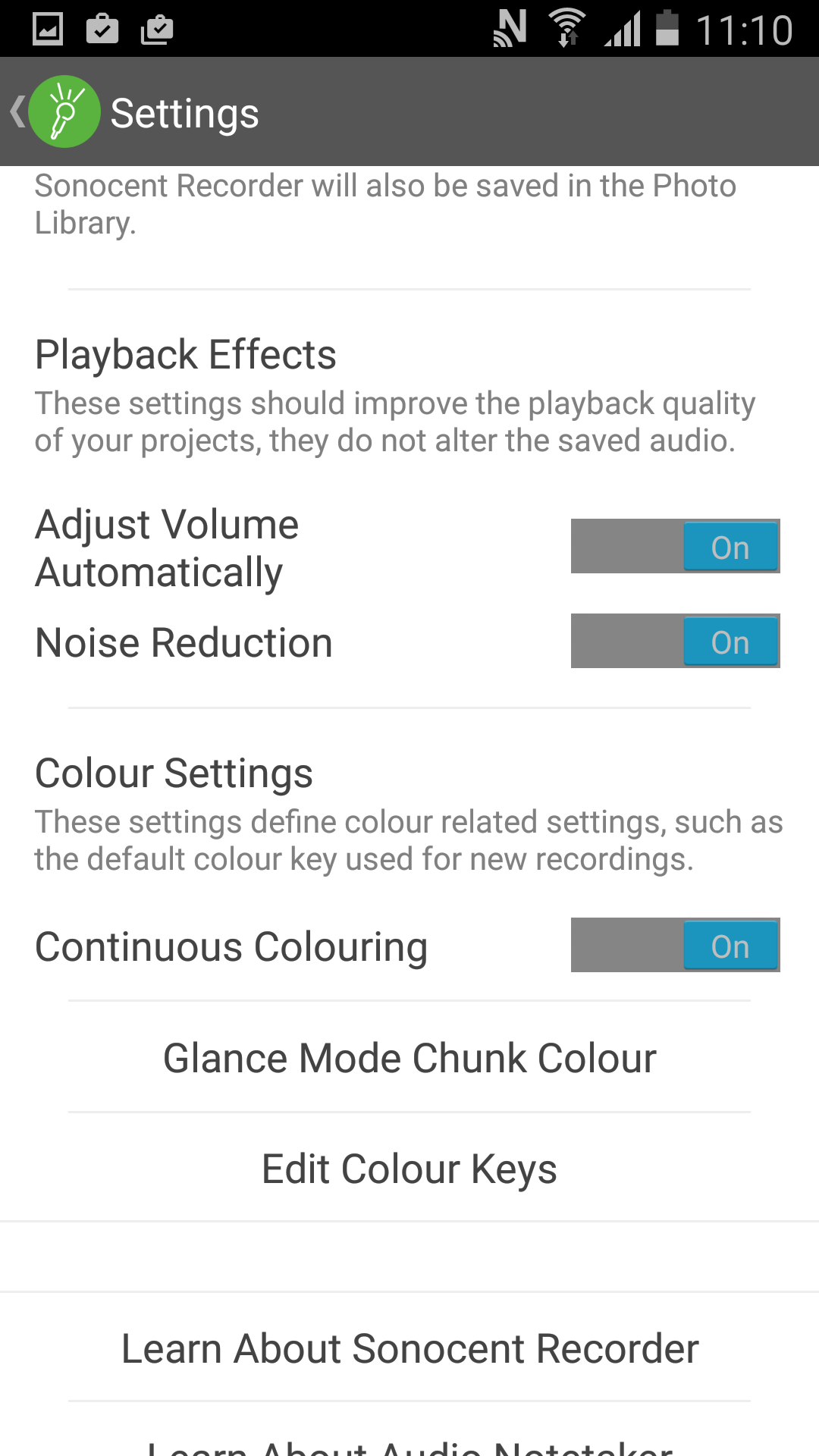Open Learn About Sonocent Recorder

(x=409, y=1348)
